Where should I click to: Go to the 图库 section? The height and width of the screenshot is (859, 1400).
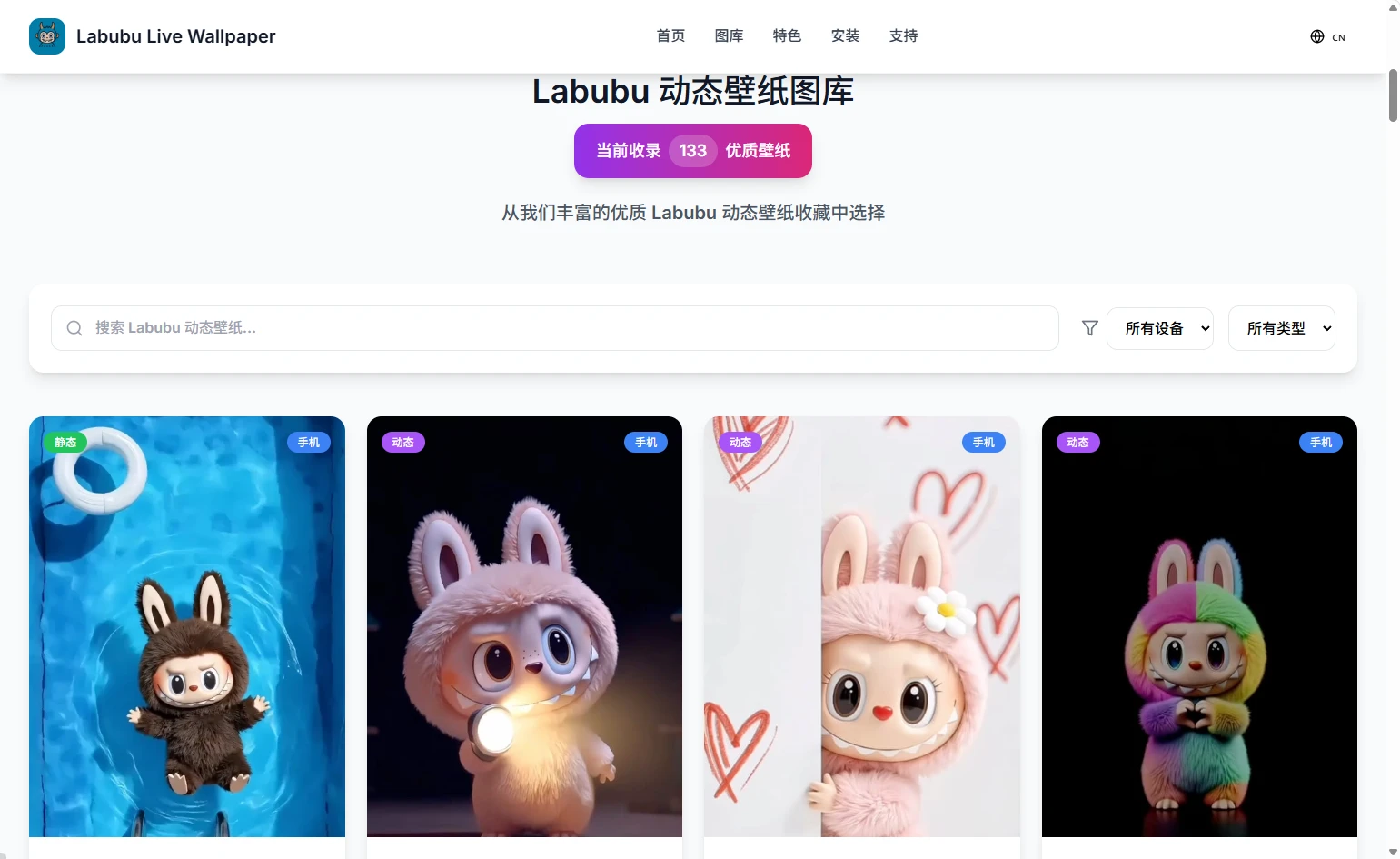(x=729, y=35)
